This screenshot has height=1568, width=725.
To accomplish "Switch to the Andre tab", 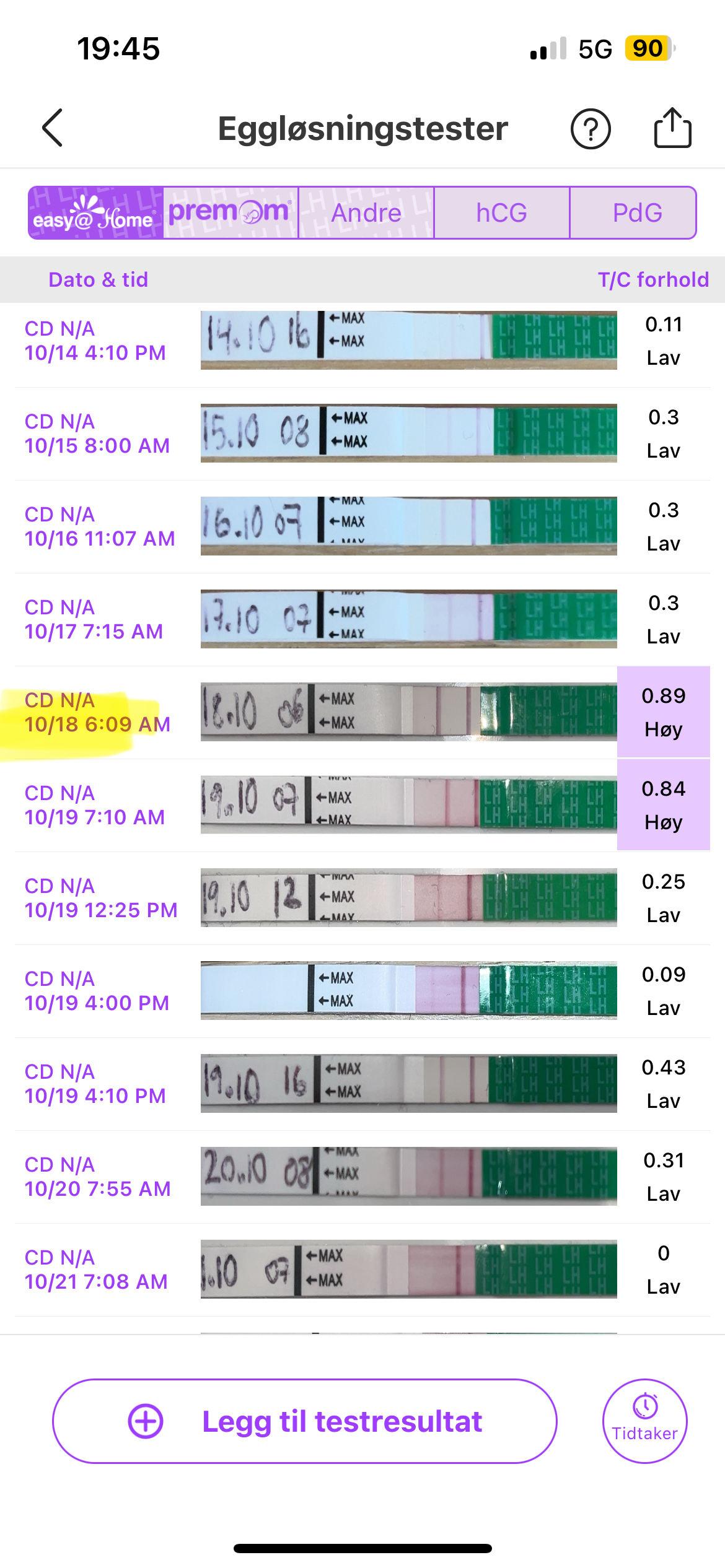I will [x=366, y=213].
